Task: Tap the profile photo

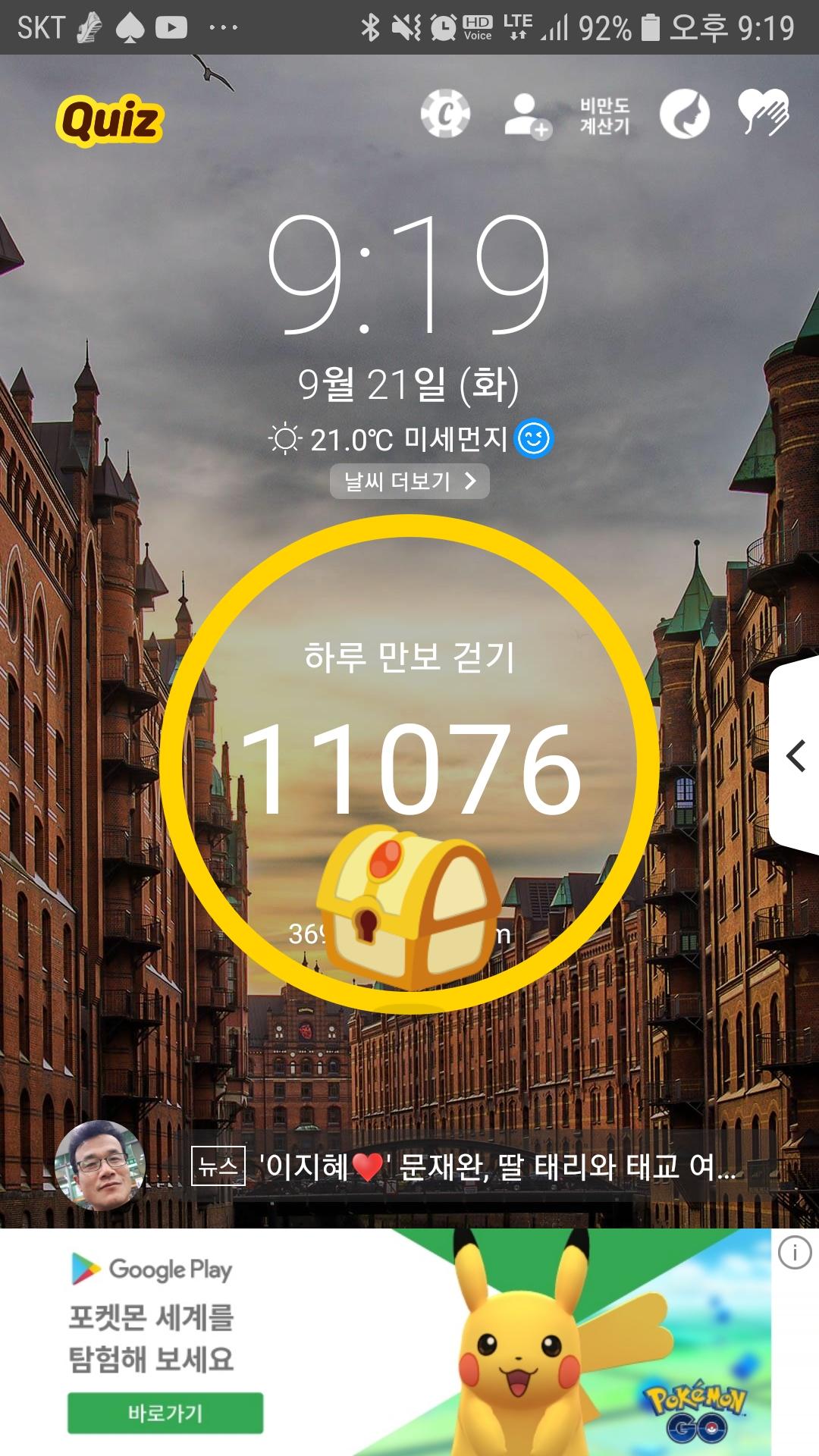Action: 100,1165
